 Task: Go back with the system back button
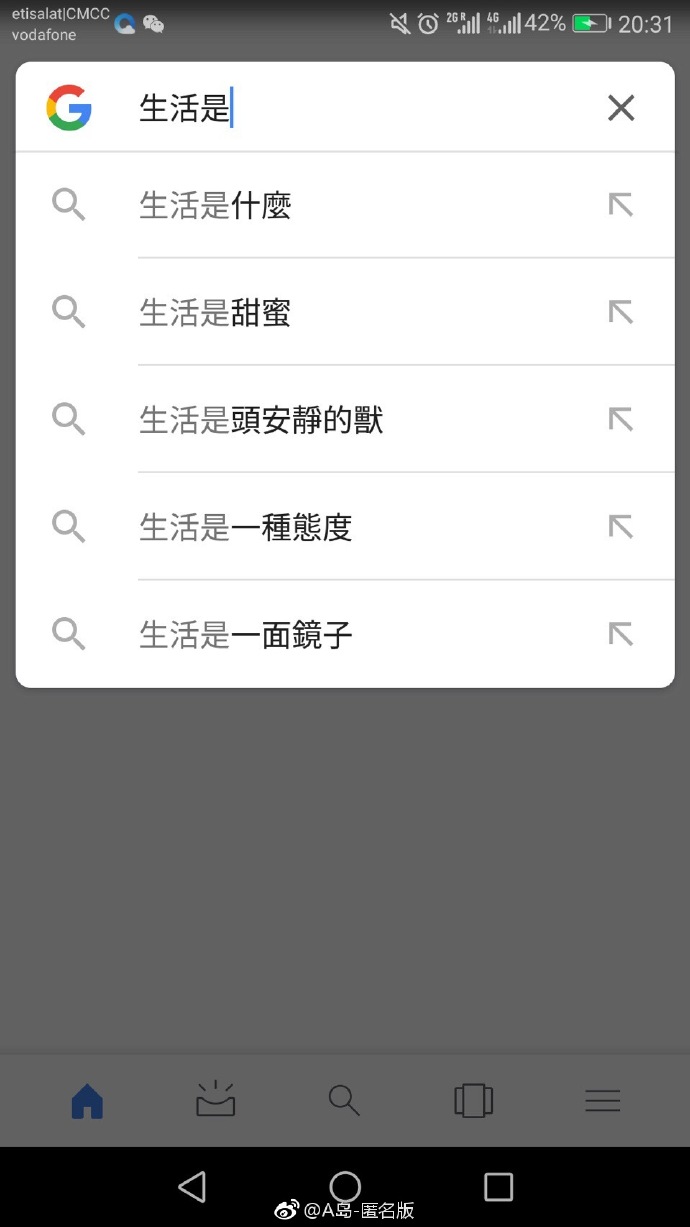[x=191, y=1186]
